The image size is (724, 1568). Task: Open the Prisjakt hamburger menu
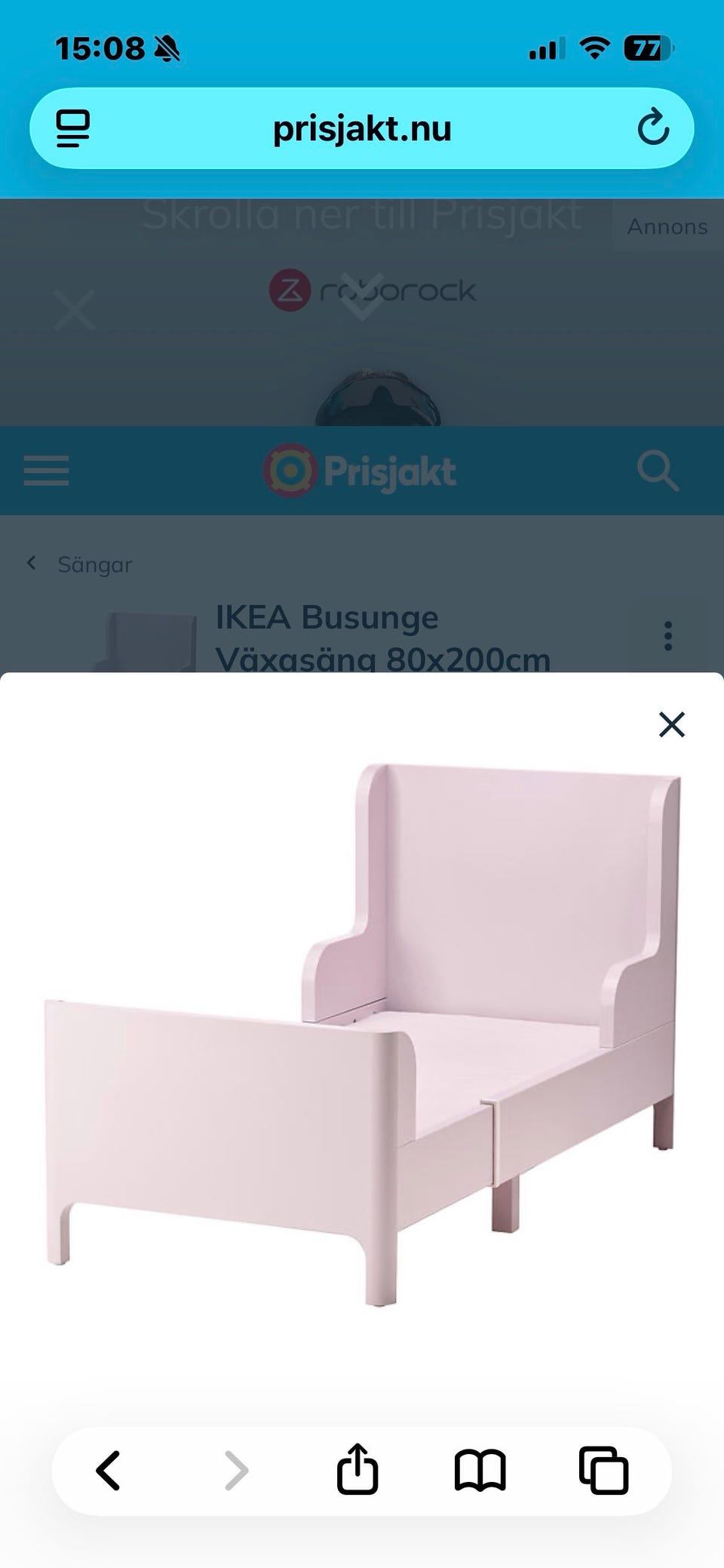(45, 472)
